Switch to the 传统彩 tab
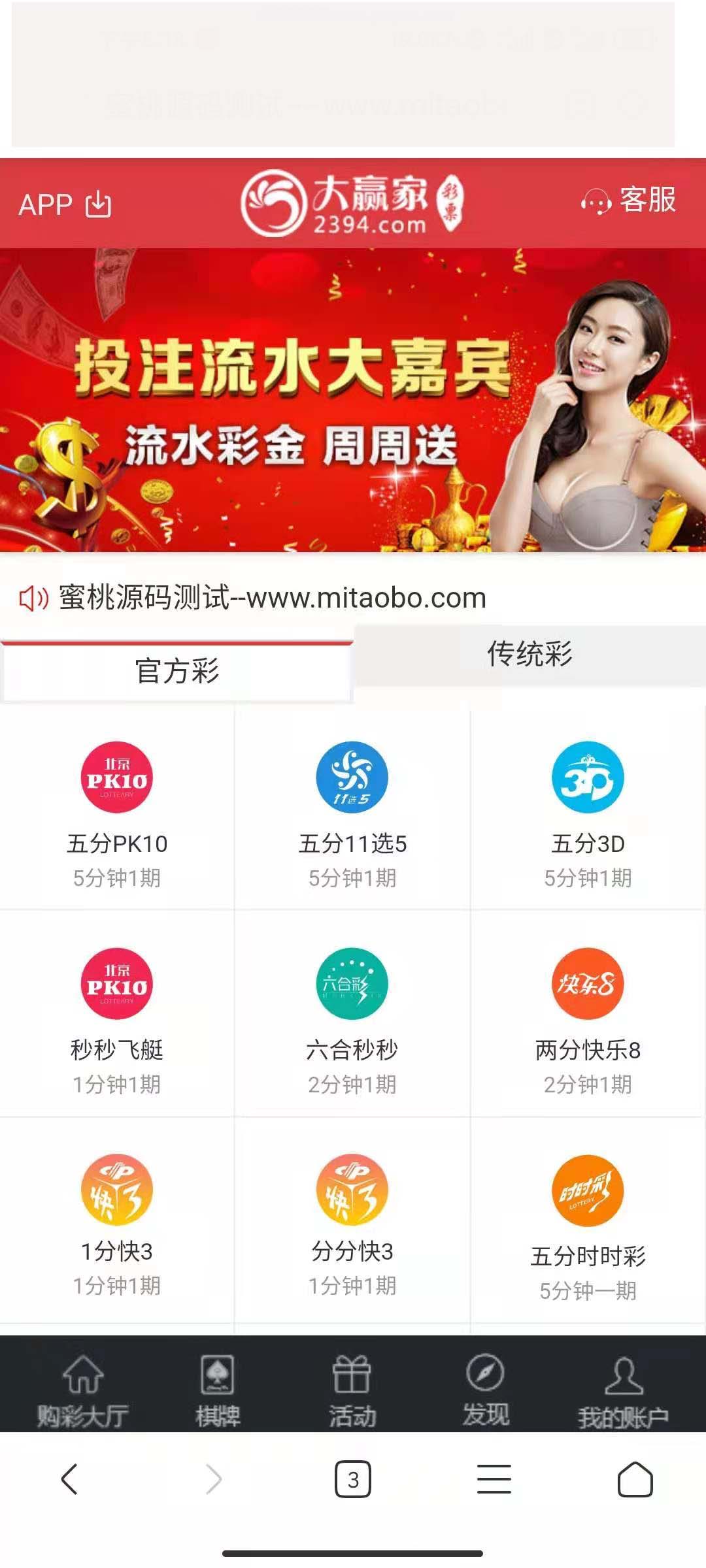The image size is (706, 1568). tap(529, 655)
